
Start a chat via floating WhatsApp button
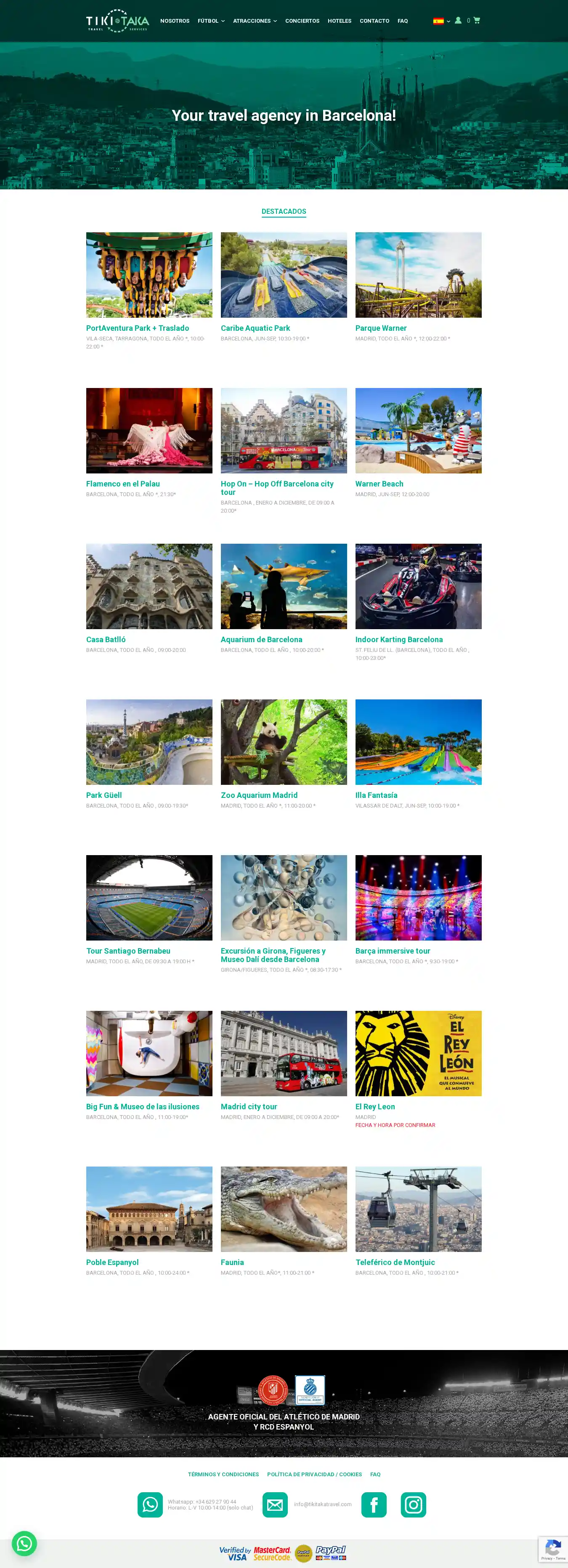[x=24, y=1544]
